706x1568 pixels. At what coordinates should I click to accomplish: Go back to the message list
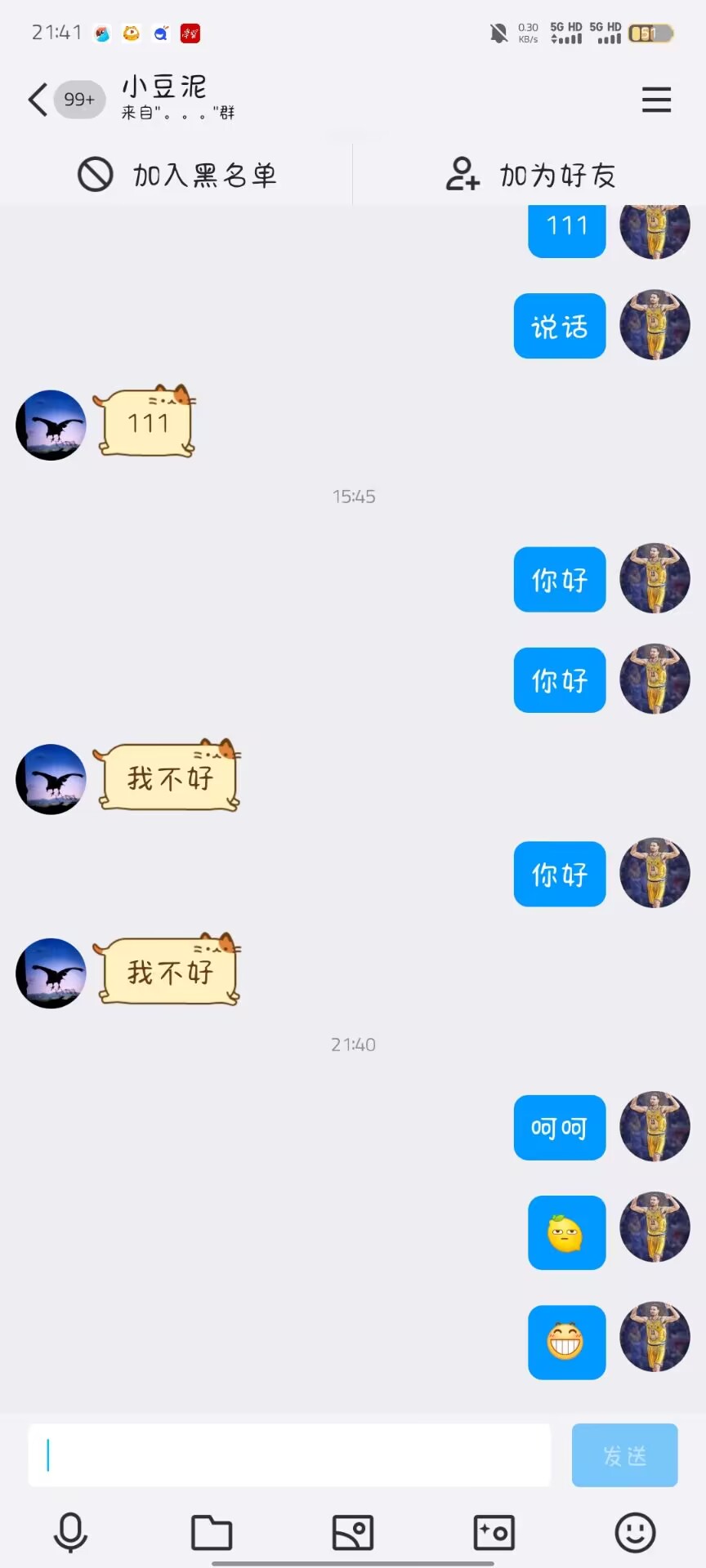click(x=38, y=100)
